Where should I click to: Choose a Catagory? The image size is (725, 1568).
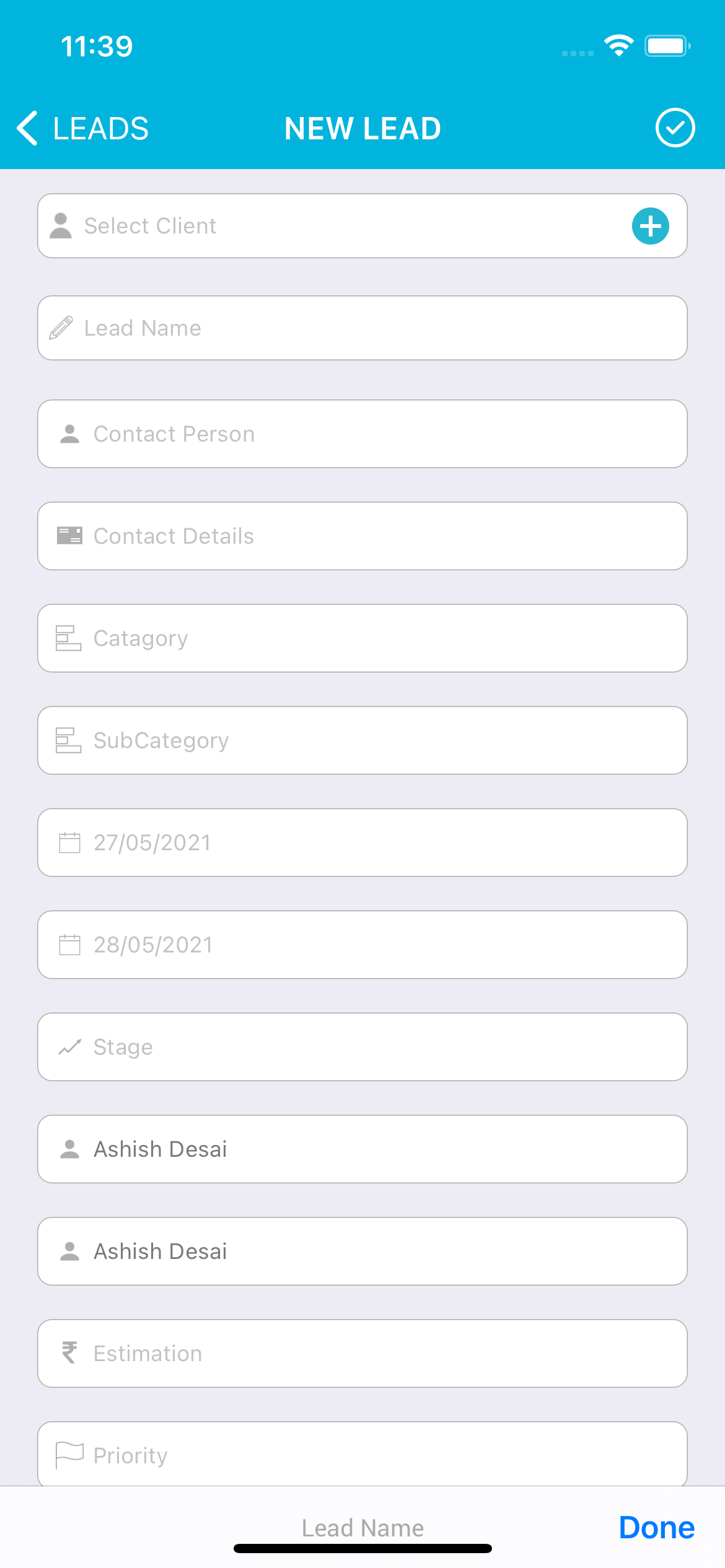(x=362, y=638)
